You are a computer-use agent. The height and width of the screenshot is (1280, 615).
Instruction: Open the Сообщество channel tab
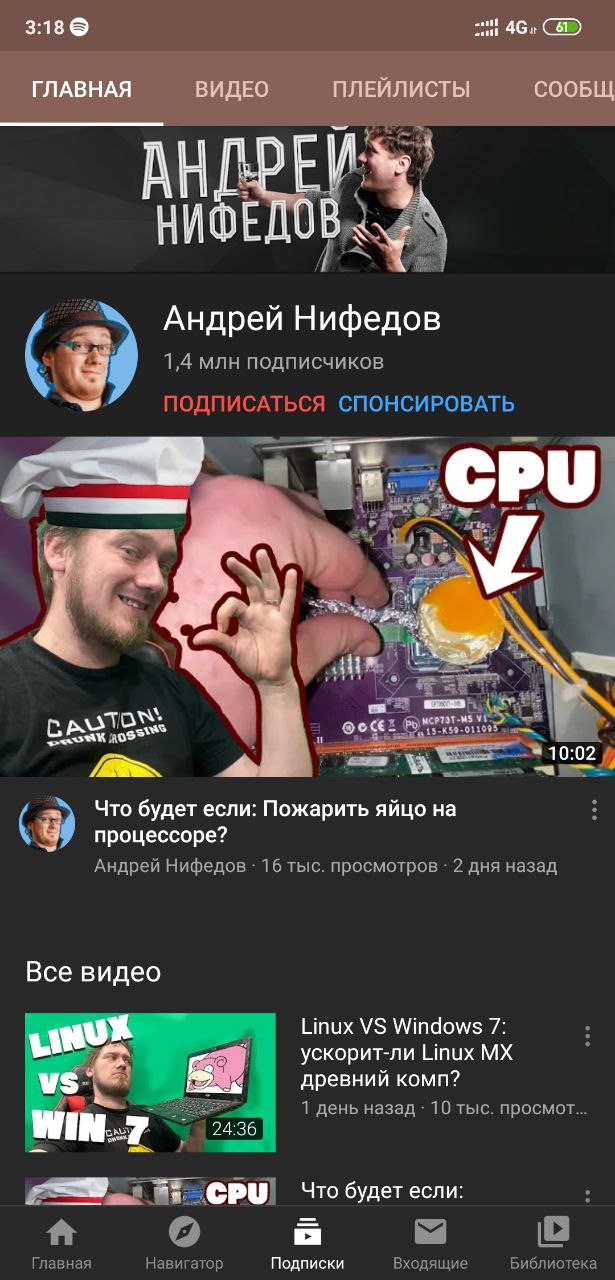click(x=572, y=89)
